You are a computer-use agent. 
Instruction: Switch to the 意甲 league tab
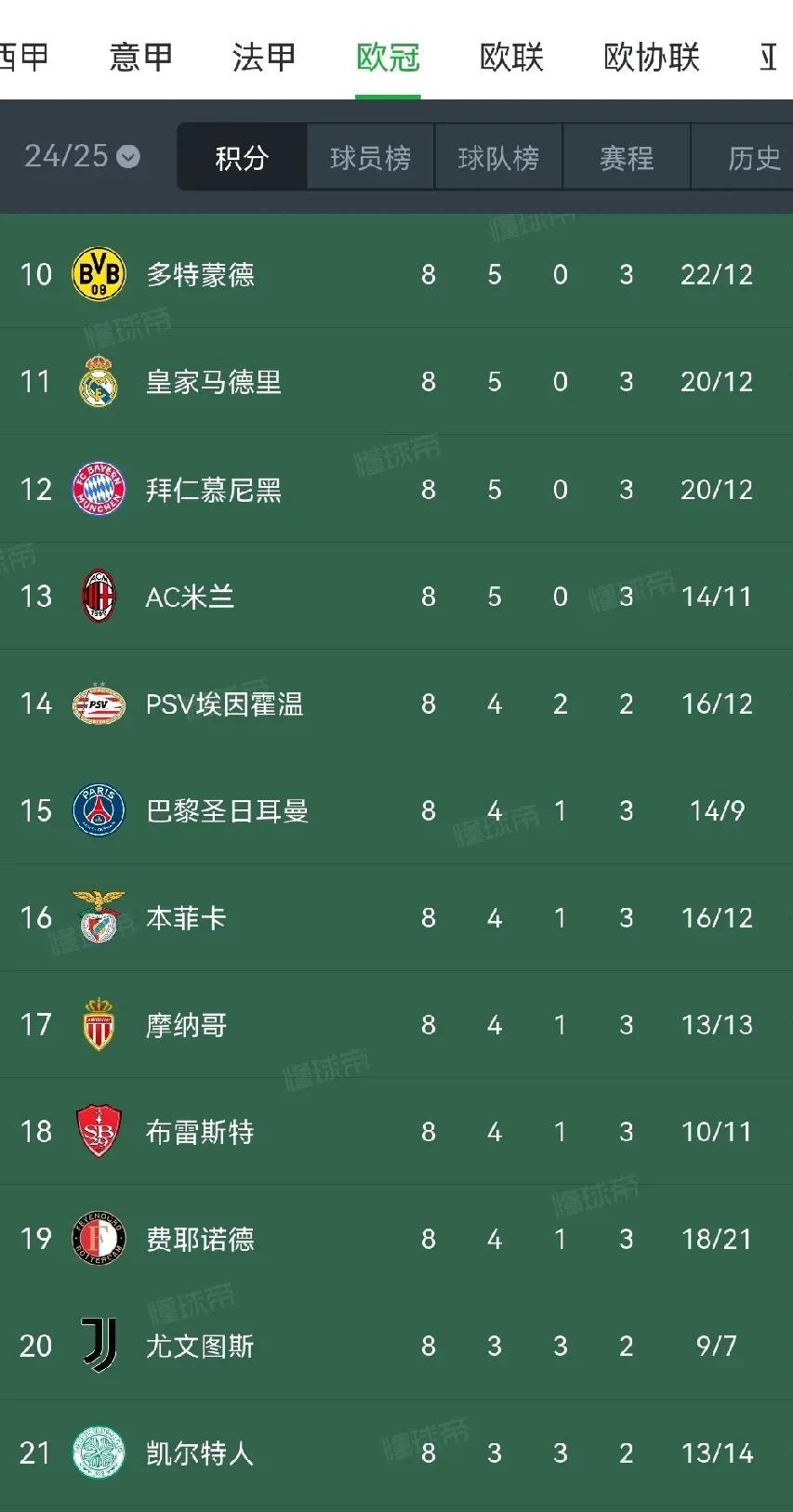pyautogui.click(x=140, y=57)
